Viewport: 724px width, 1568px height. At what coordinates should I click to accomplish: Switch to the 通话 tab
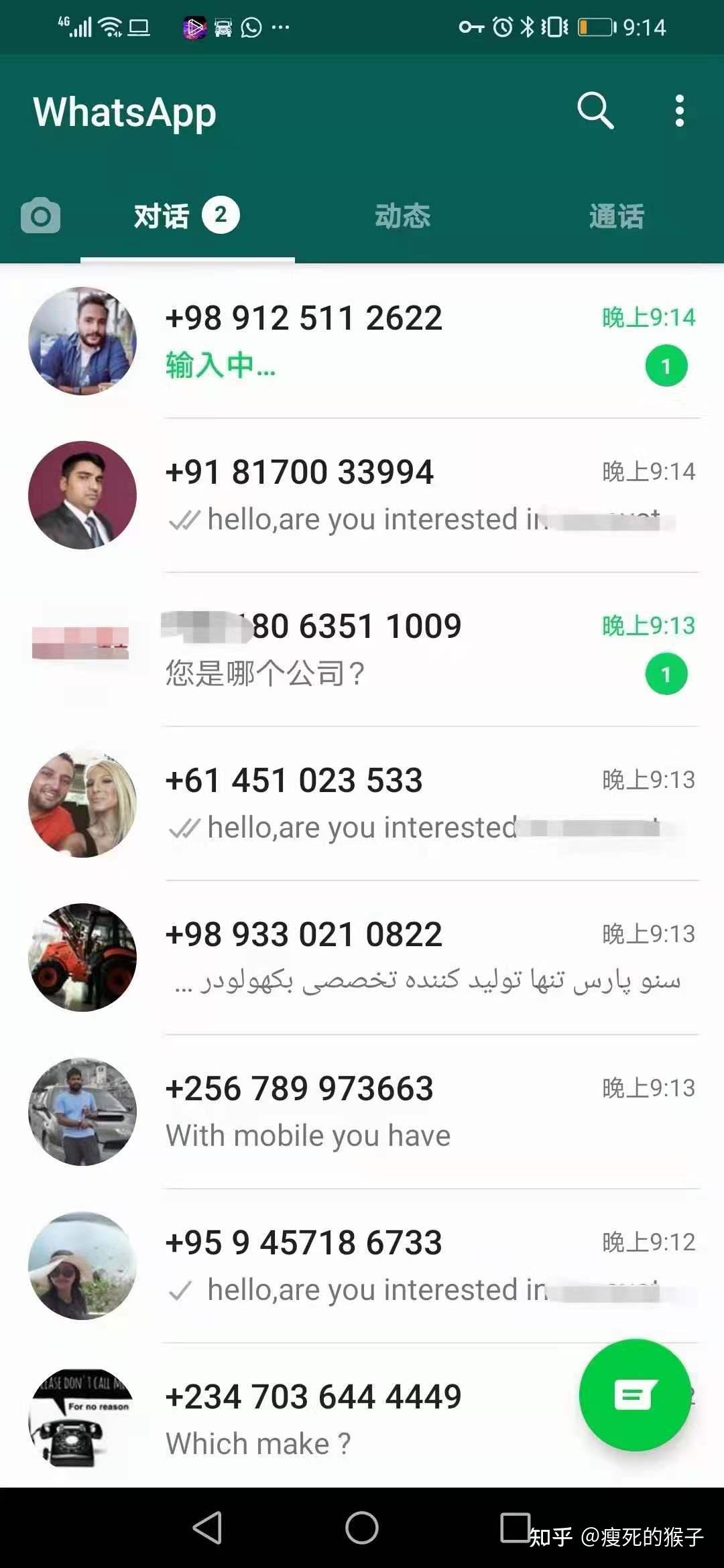tap(617, 216)
